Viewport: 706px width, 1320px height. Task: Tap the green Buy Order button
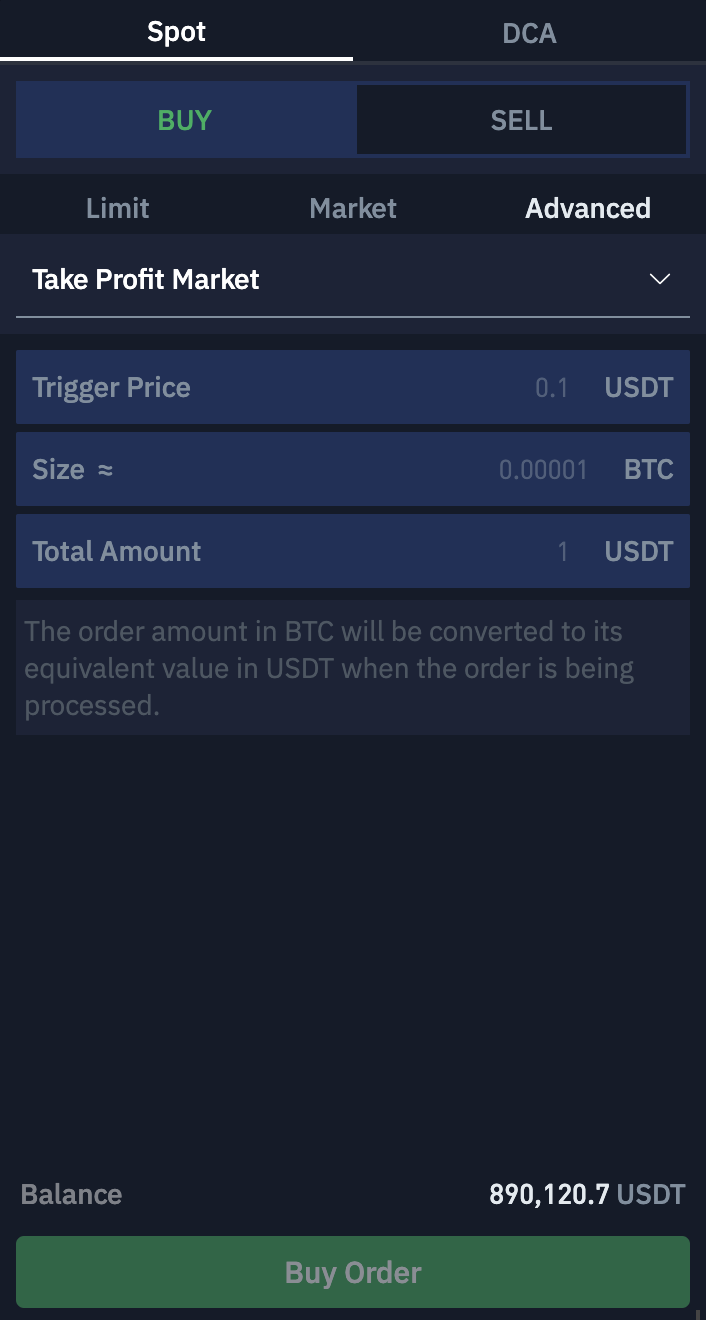pos(352,1272)
